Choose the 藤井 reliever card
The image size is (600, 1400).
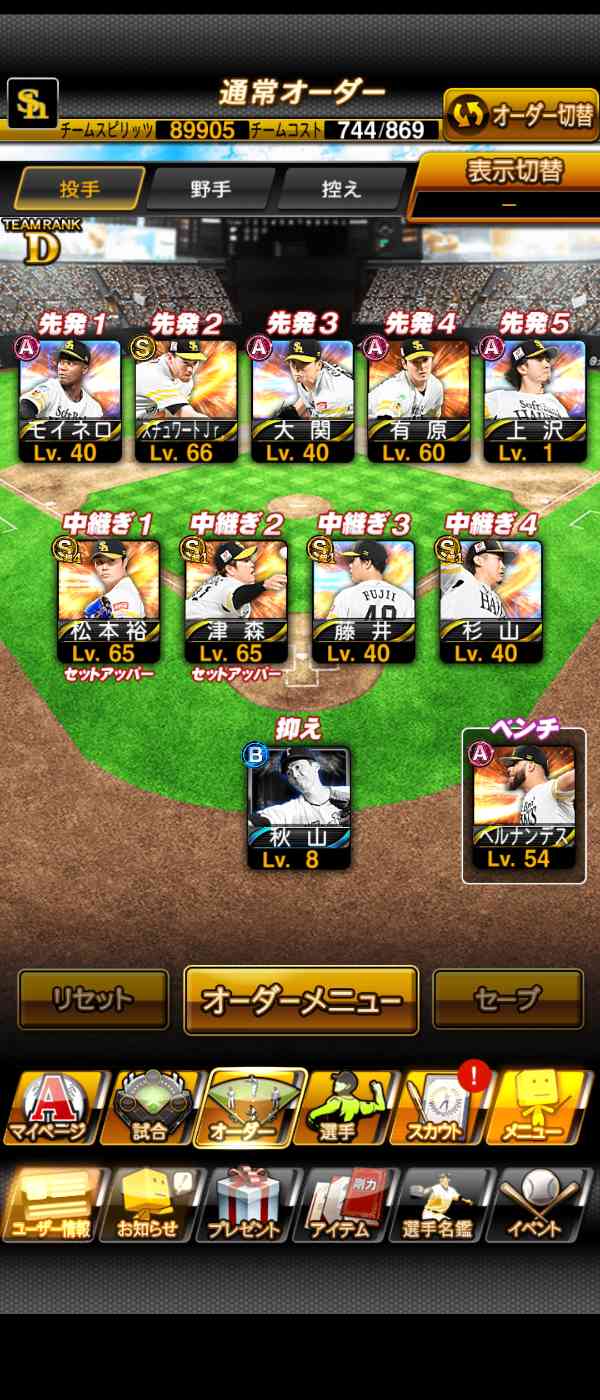pos(363,600)
